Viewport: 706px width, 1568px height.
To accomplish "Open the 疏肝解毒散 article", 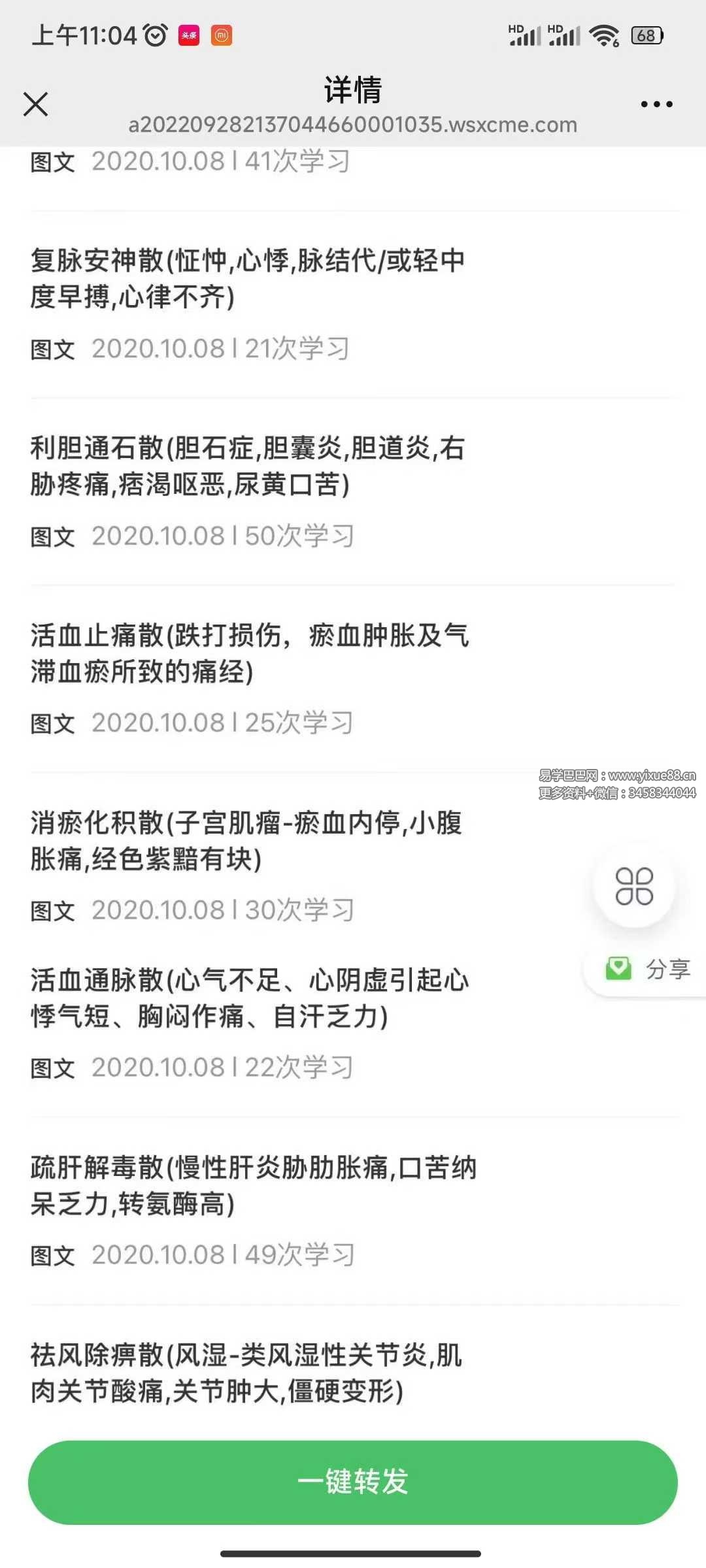I will point(254,1186).
